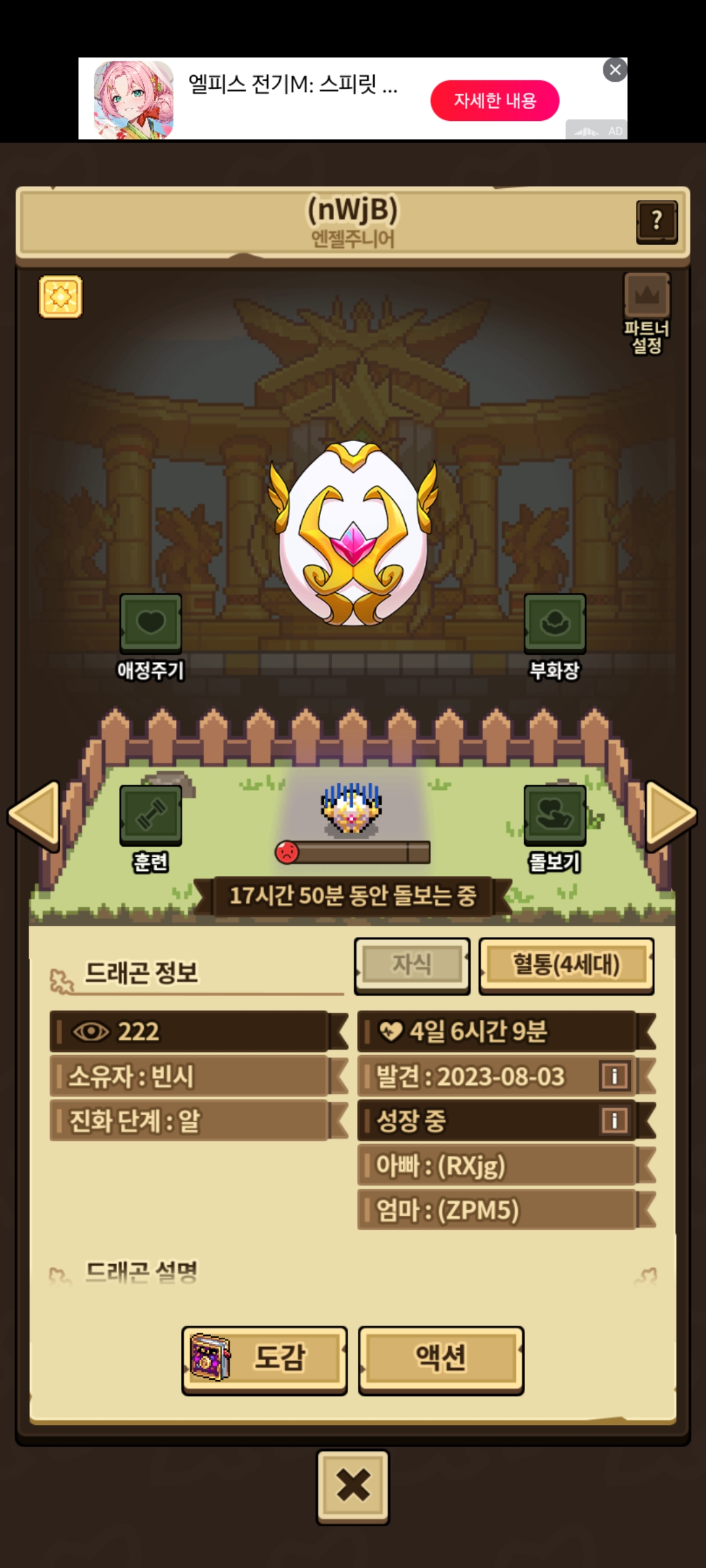Open father dragon (RXjg)
The height and width of the screenshot is (1568, 706).
pos(497,1165)
